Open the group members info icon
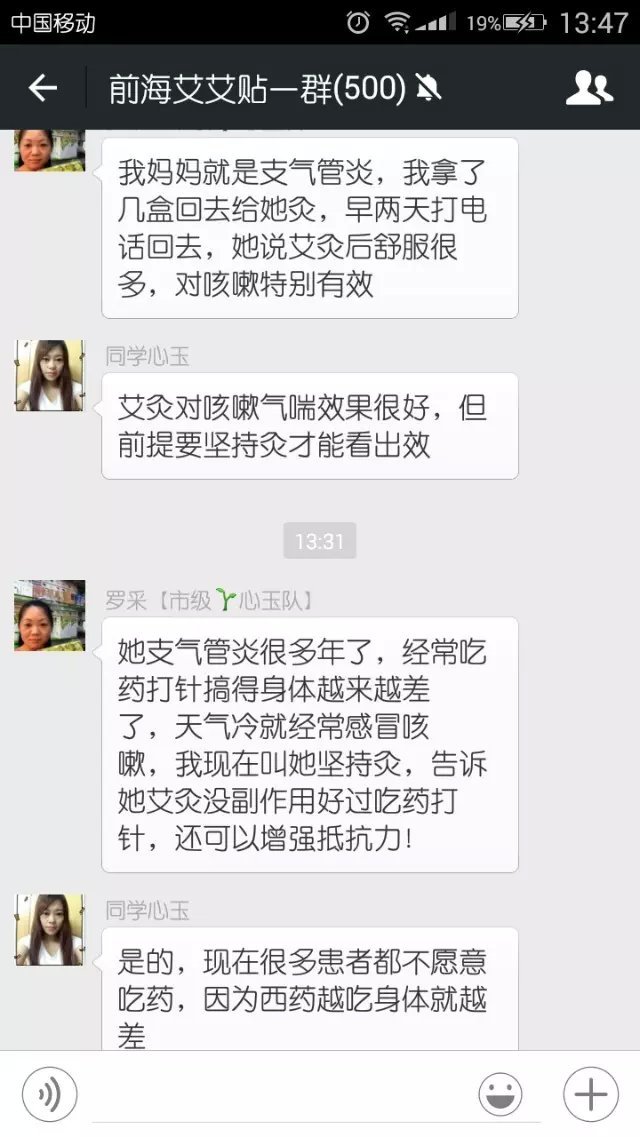This screenshot has height=1137, width=640. [589, 89]
